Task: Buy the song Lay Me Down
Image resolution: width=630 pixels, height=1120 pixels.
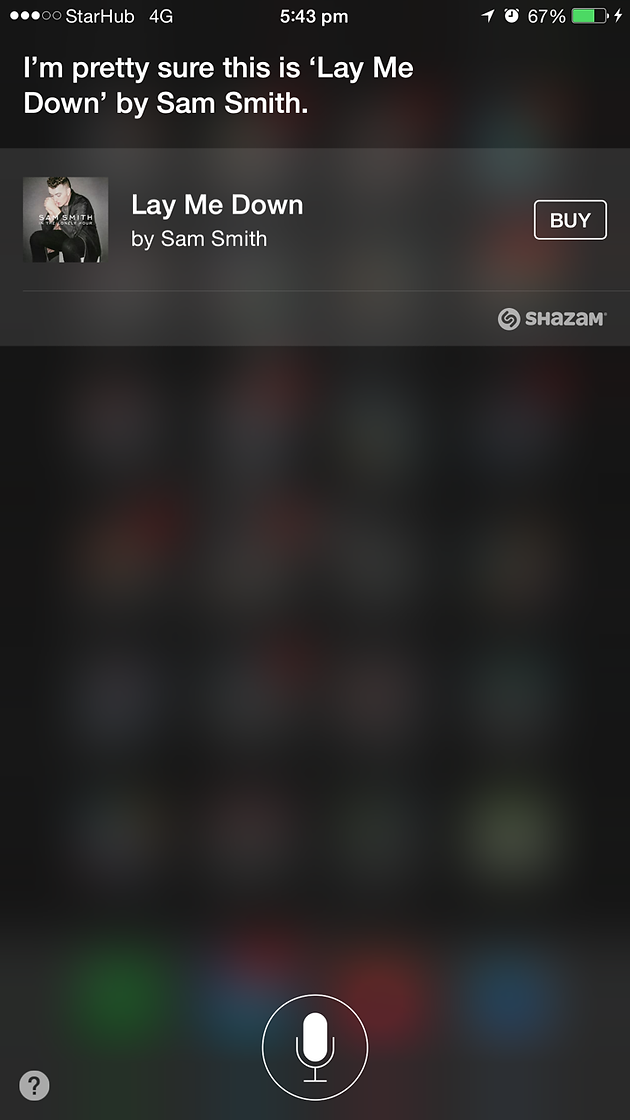Action: 570,220
